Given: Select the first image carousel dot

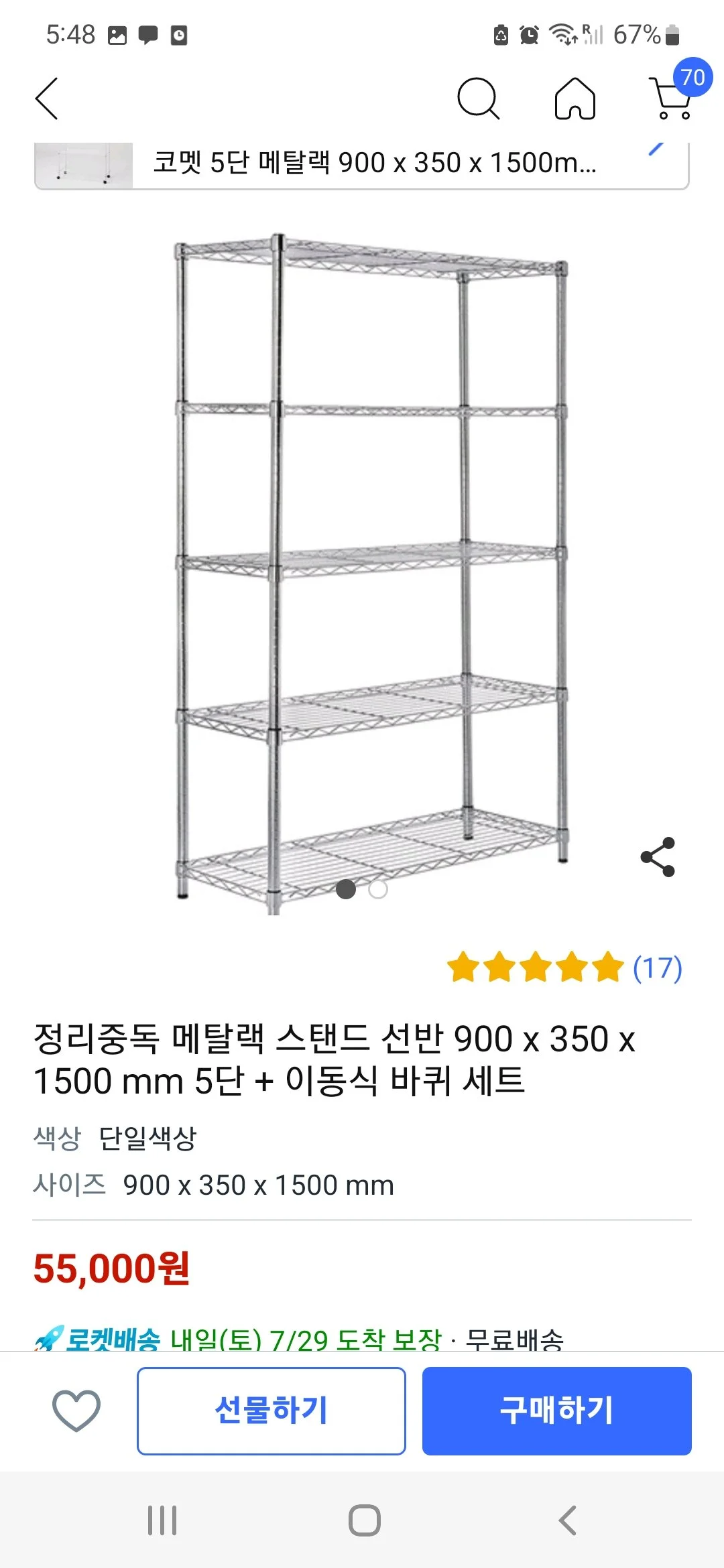Looking at the screenshot, I should click(x=347, y=889).
